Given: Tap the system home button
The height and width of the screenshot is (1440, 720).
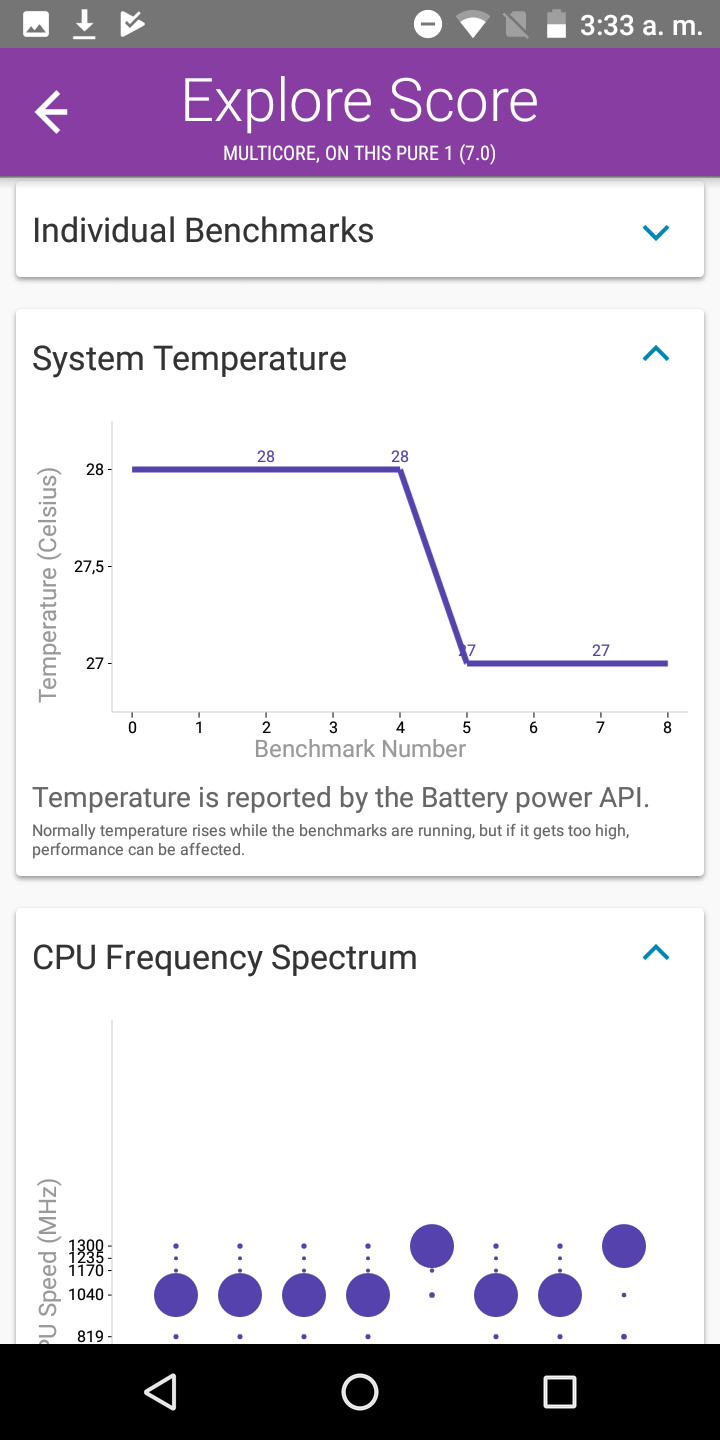Looking at the screenshot, I should [360, 1391].
